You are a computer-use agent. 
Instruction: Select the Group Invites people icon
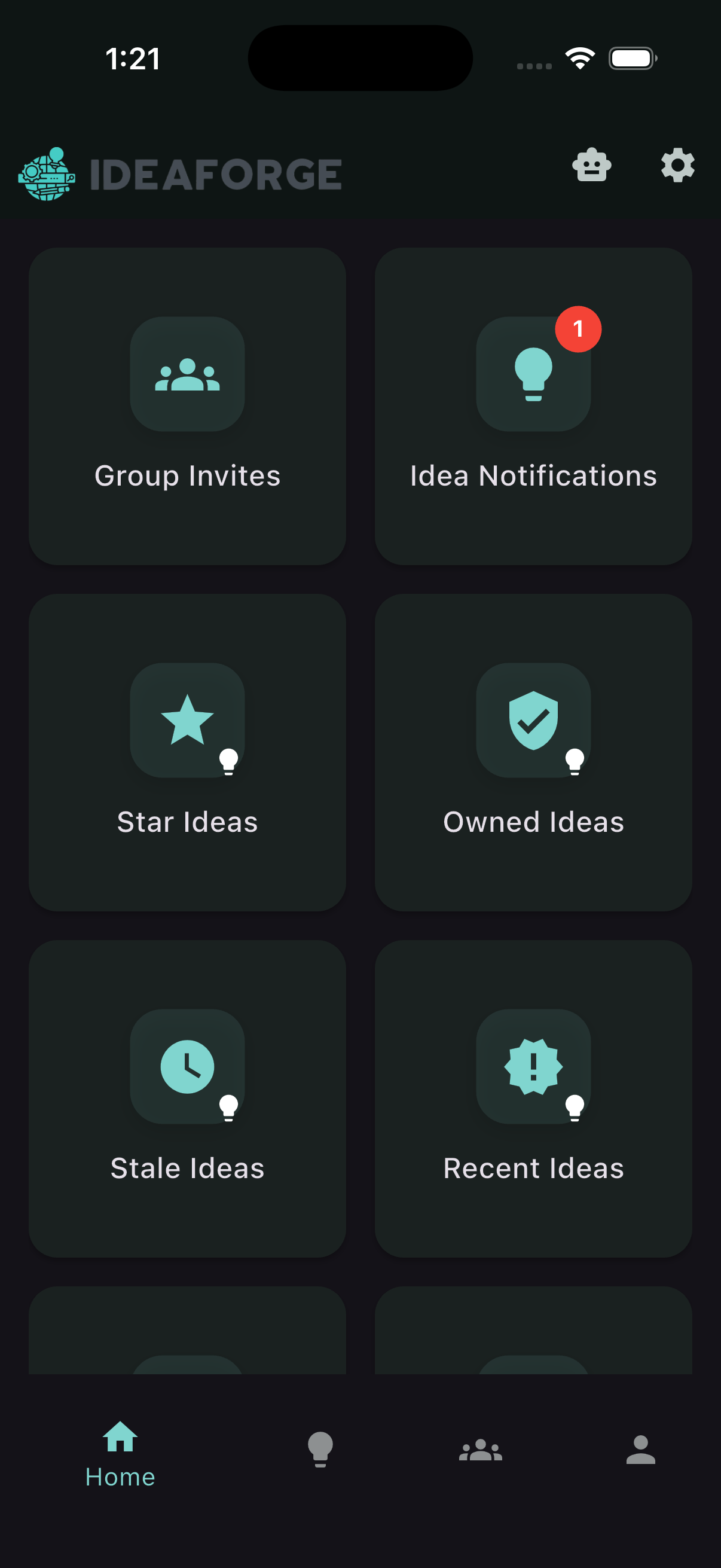[x=187, y=375]
